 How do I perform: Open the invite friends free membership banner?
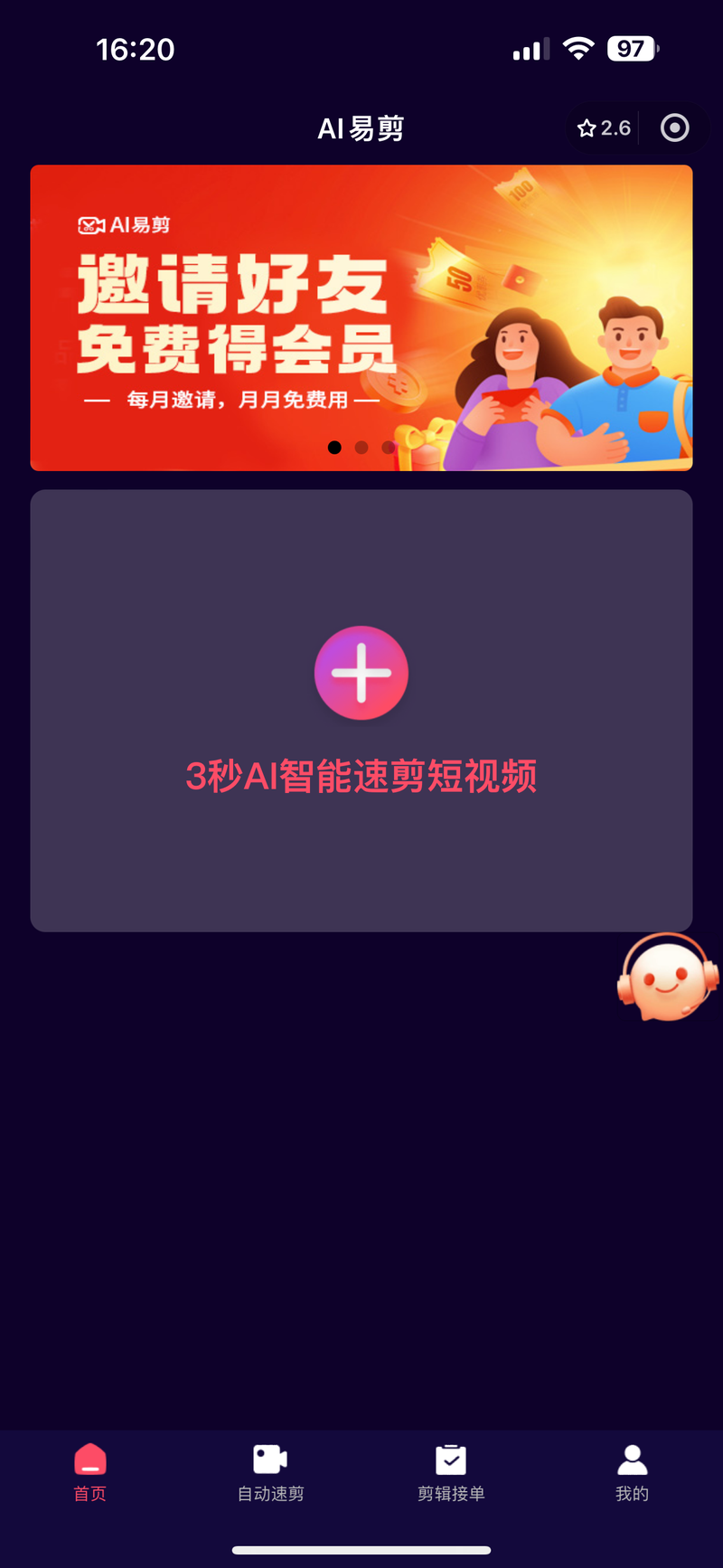361,317
